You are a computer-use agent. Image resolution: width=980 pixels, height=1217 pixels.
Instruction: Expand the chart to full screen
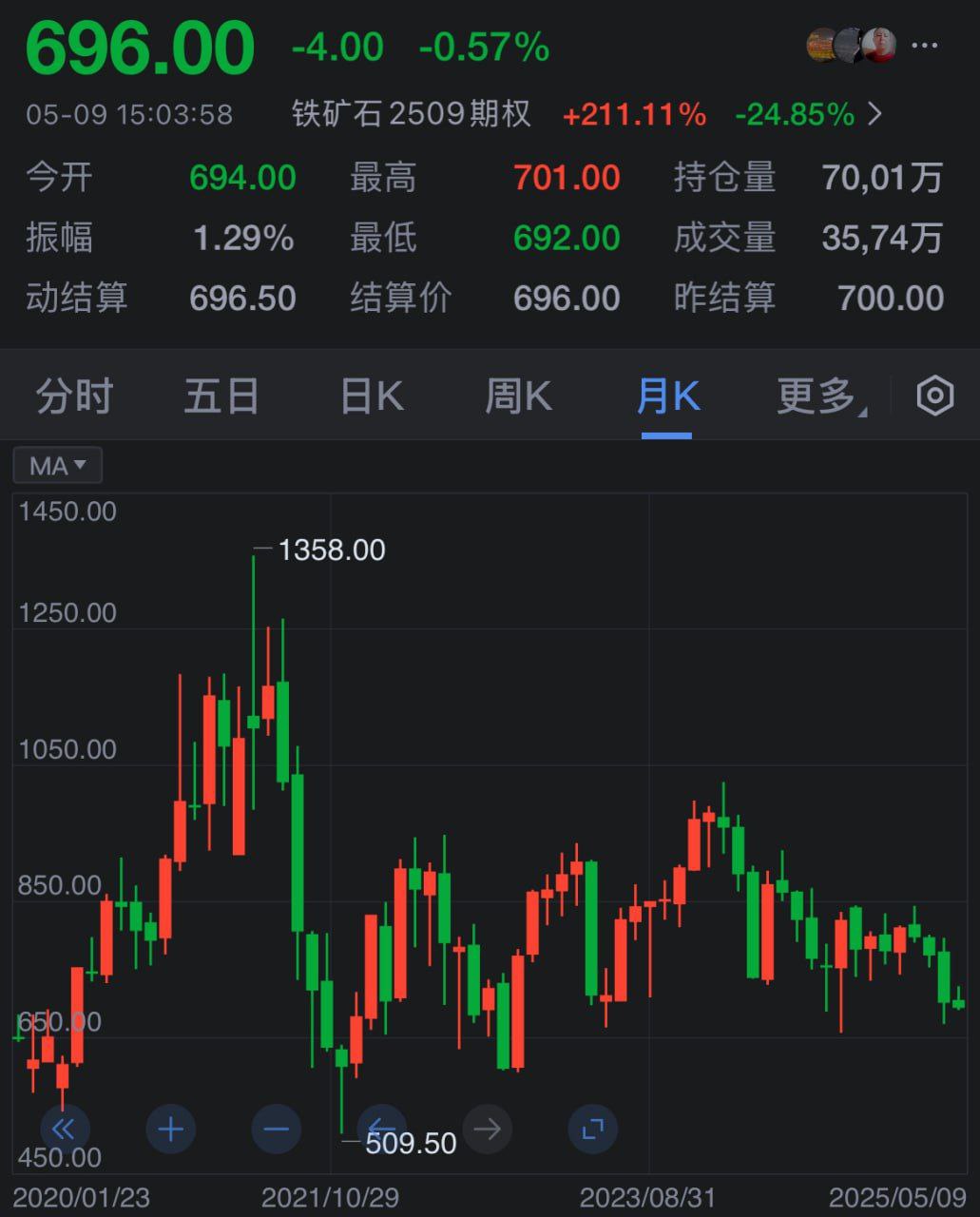click(592, 1130)
